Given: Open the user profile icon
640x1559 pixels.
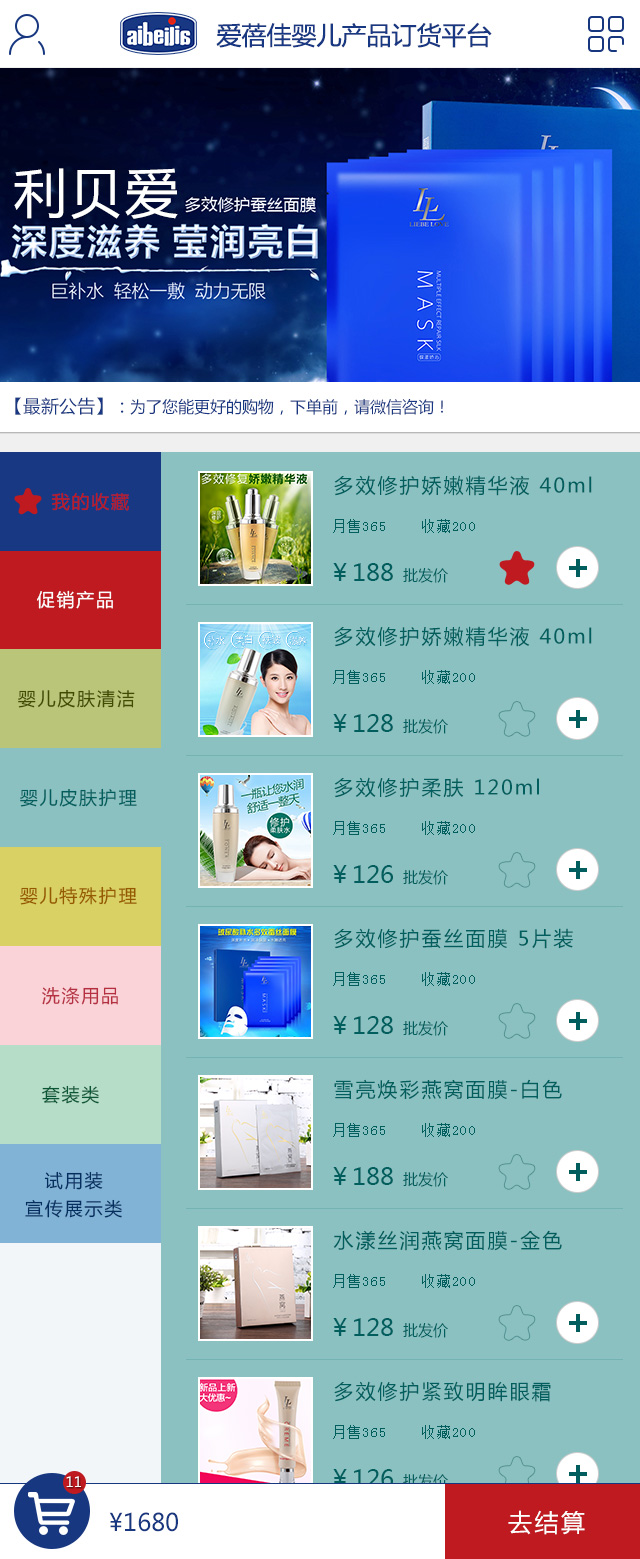Looking at the screenshot, I should tap(27, 34).
